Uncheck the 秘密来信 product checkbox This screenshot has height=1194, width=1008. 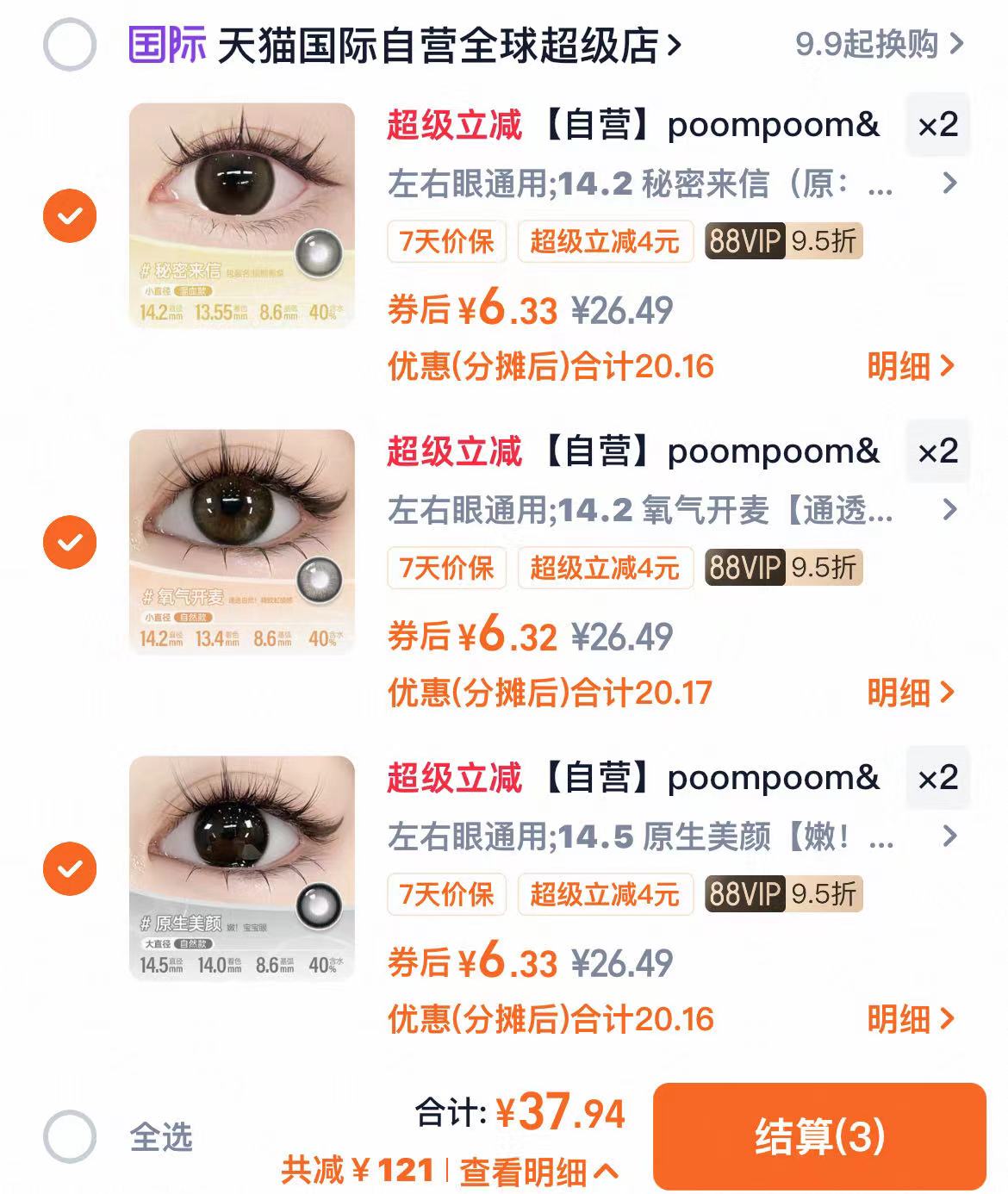point(72,217)
